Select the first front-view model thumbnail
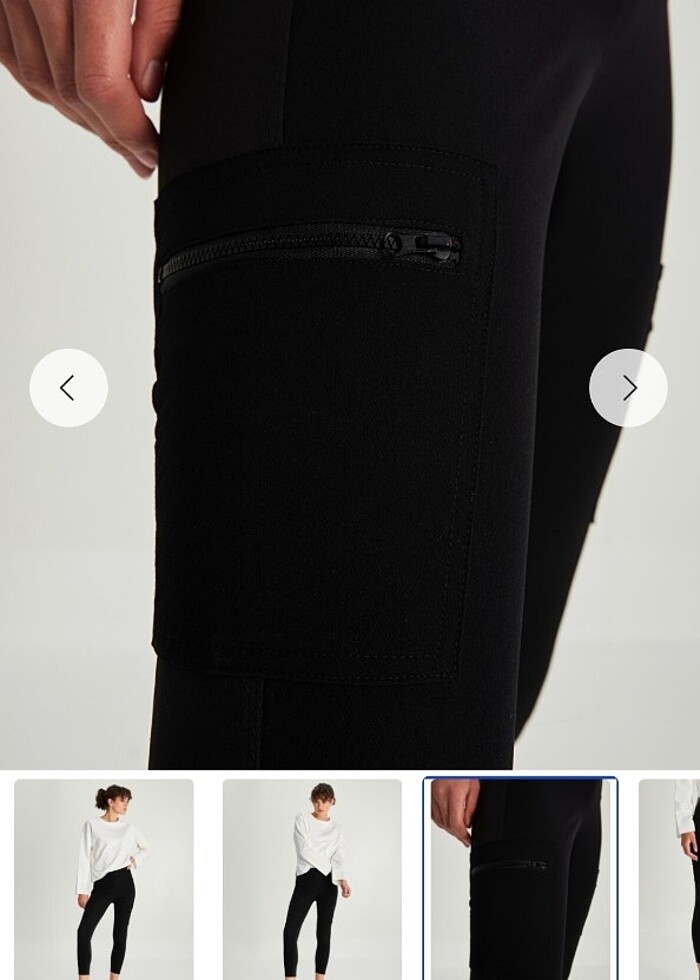Viewport: 700px width, 980px height. 104,878
